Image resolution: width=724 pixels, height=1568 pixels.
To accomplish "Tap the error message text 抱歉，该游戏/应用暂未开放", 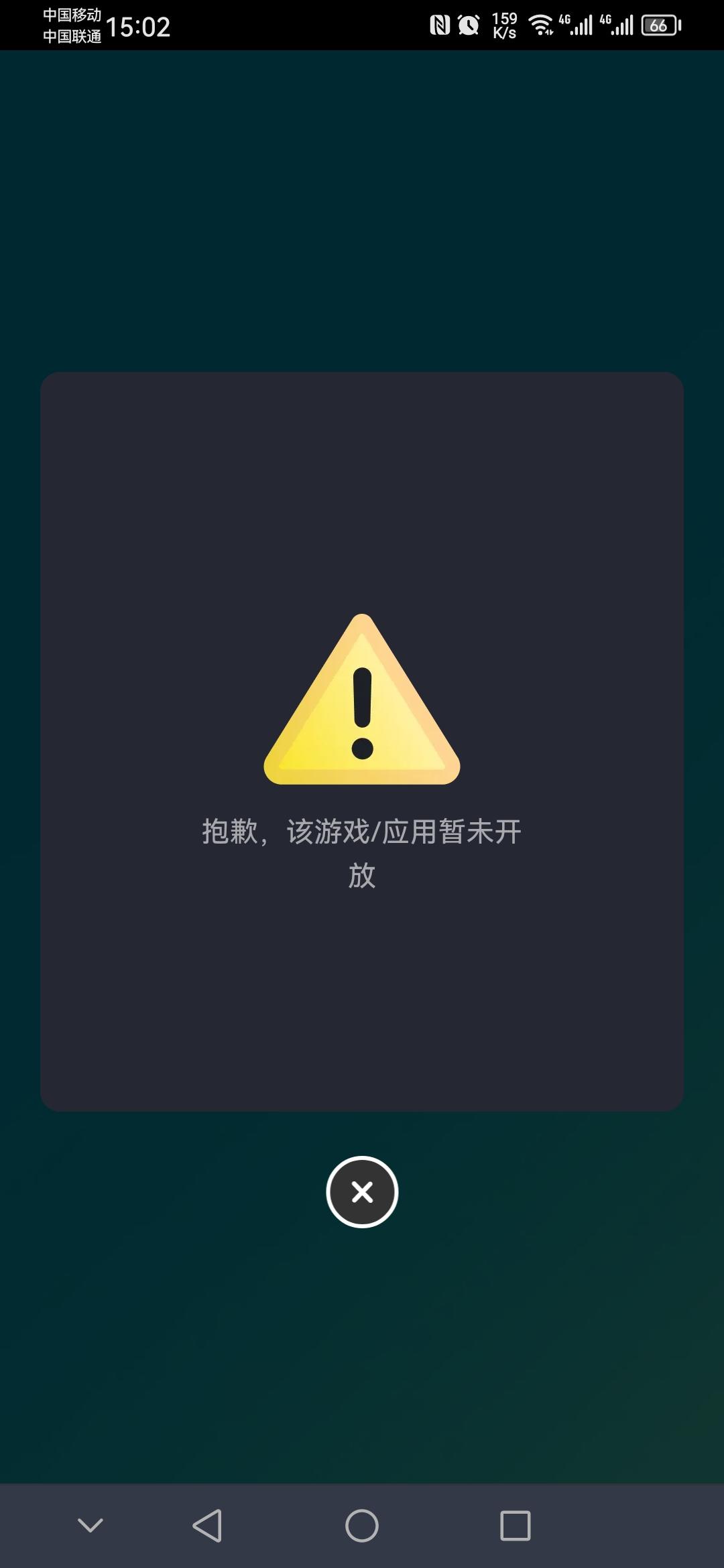I will coord(362,851).
